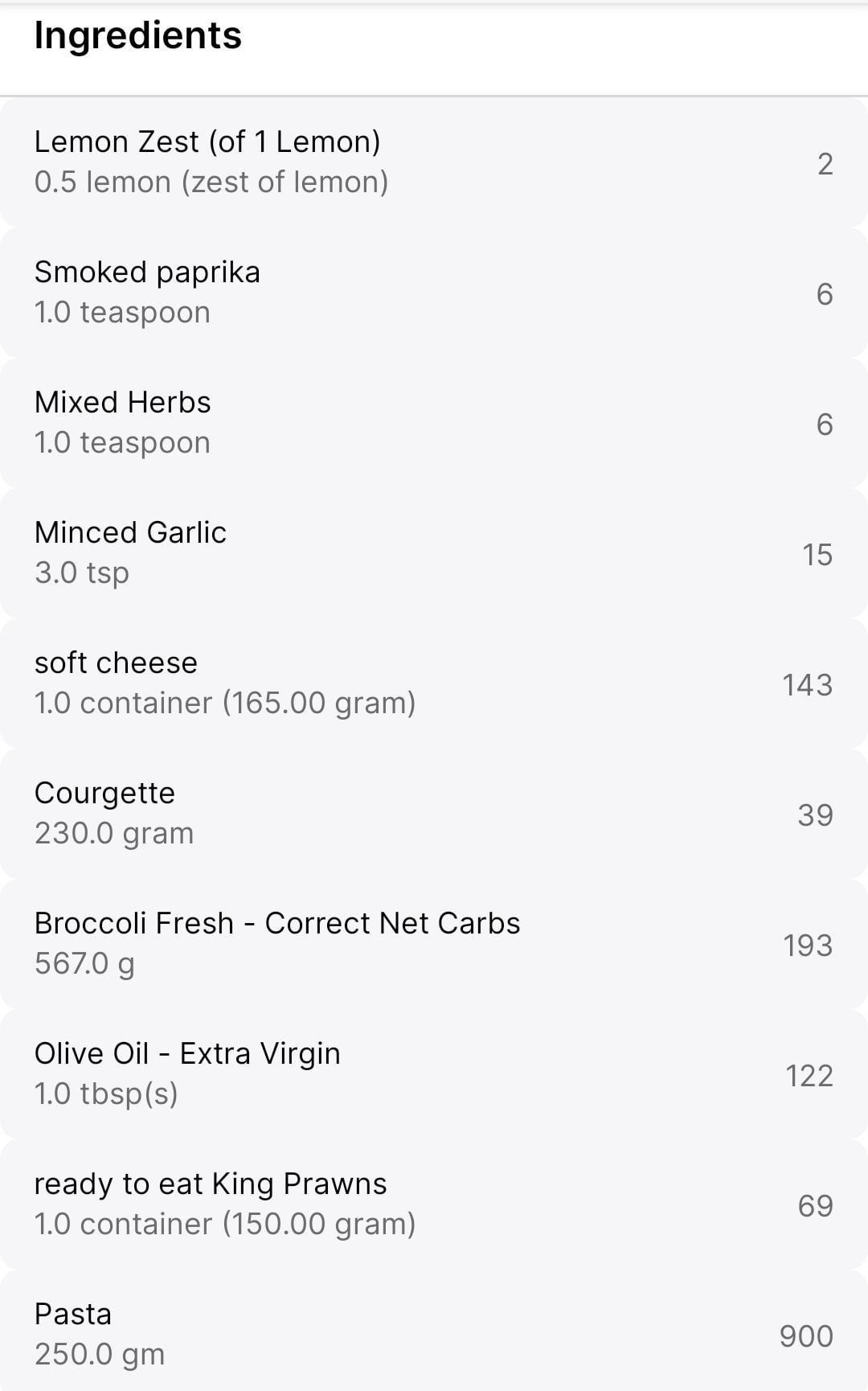View soft cheese ingredient details
Viewport: 868px width, 1391px height.
tap(434, 683)
